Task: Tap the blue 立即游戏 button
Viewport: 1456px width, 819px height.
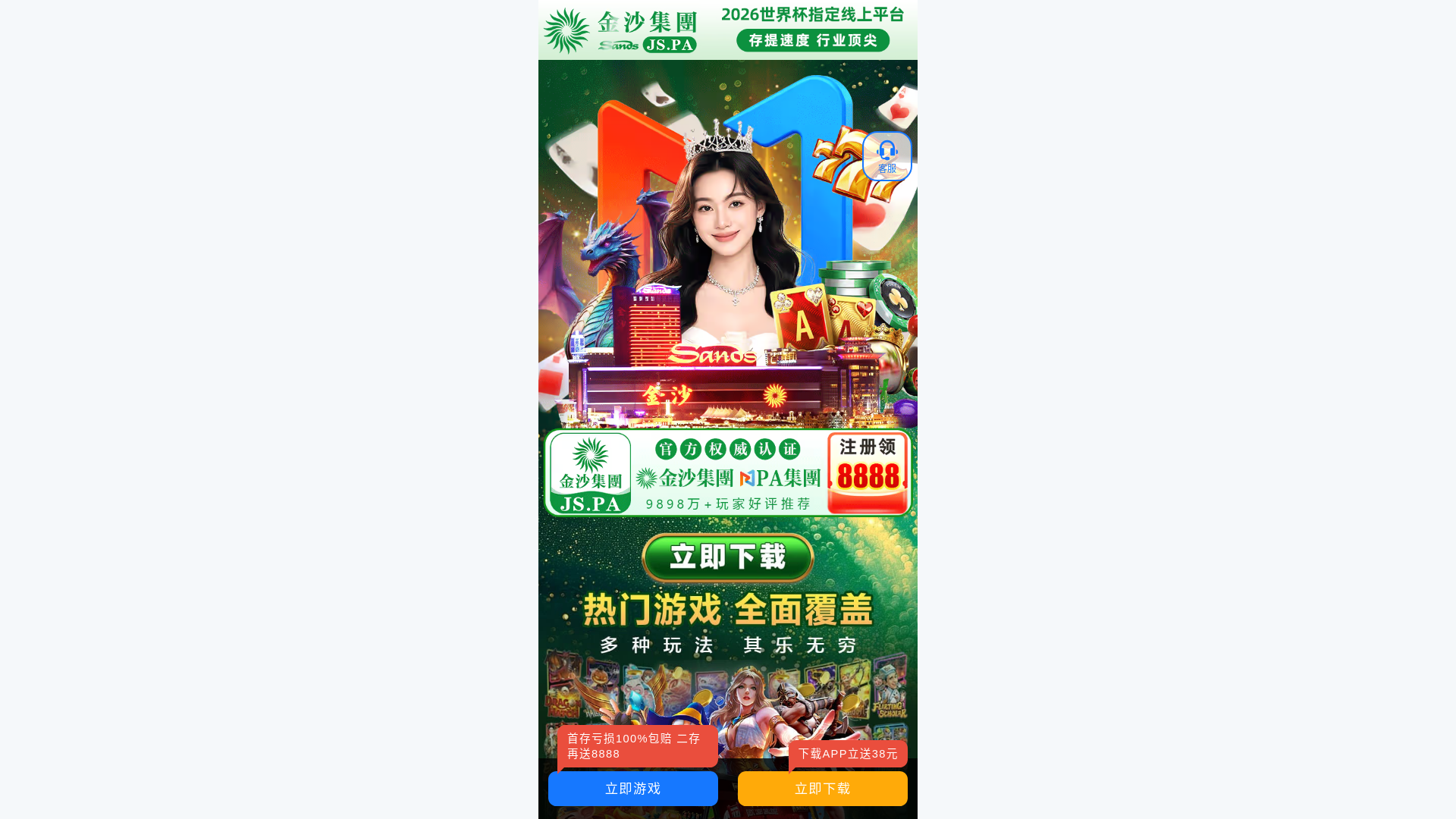Action: coord(632,789)
